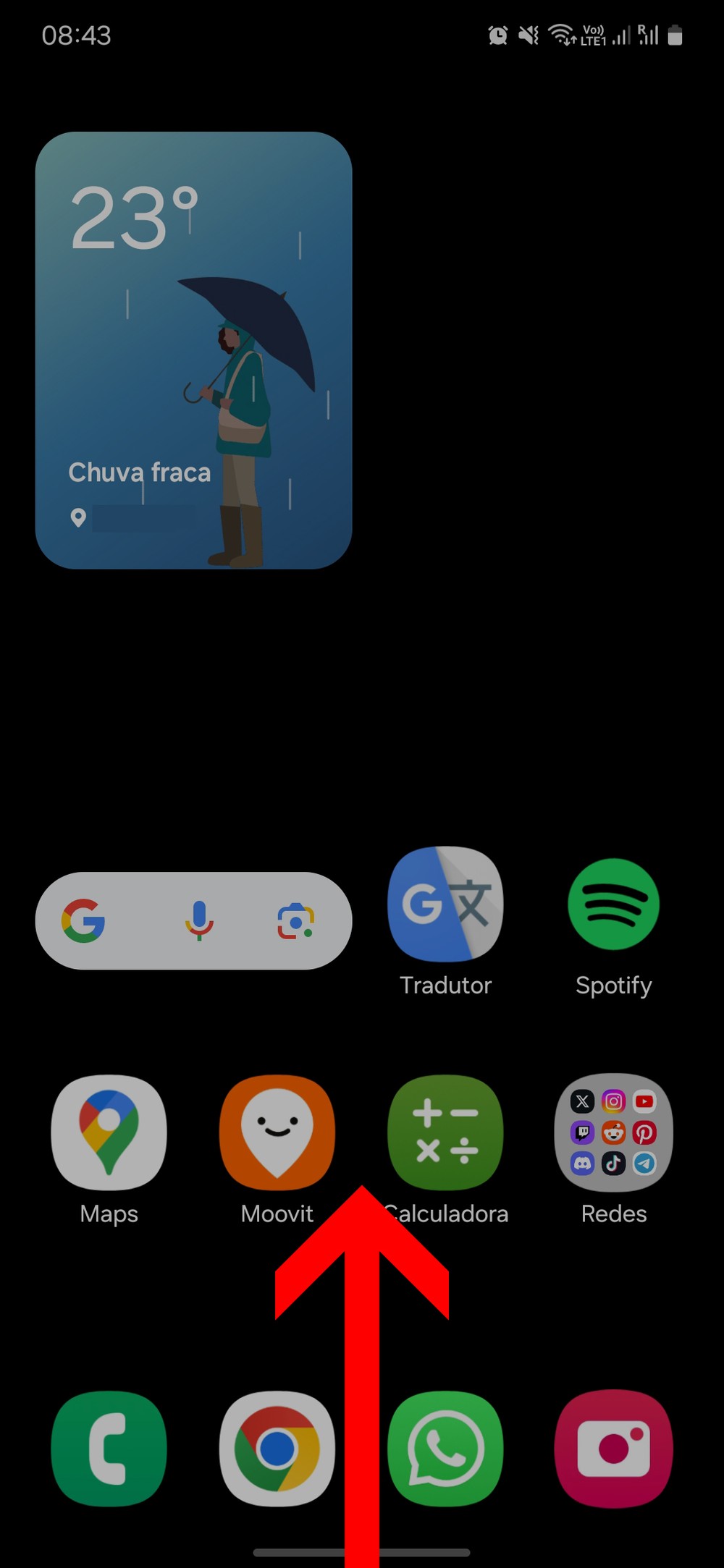The width and height of the screenshot is (724, 1568).
Task: Launch the Chrome browser
Action: coord(277,1449)
